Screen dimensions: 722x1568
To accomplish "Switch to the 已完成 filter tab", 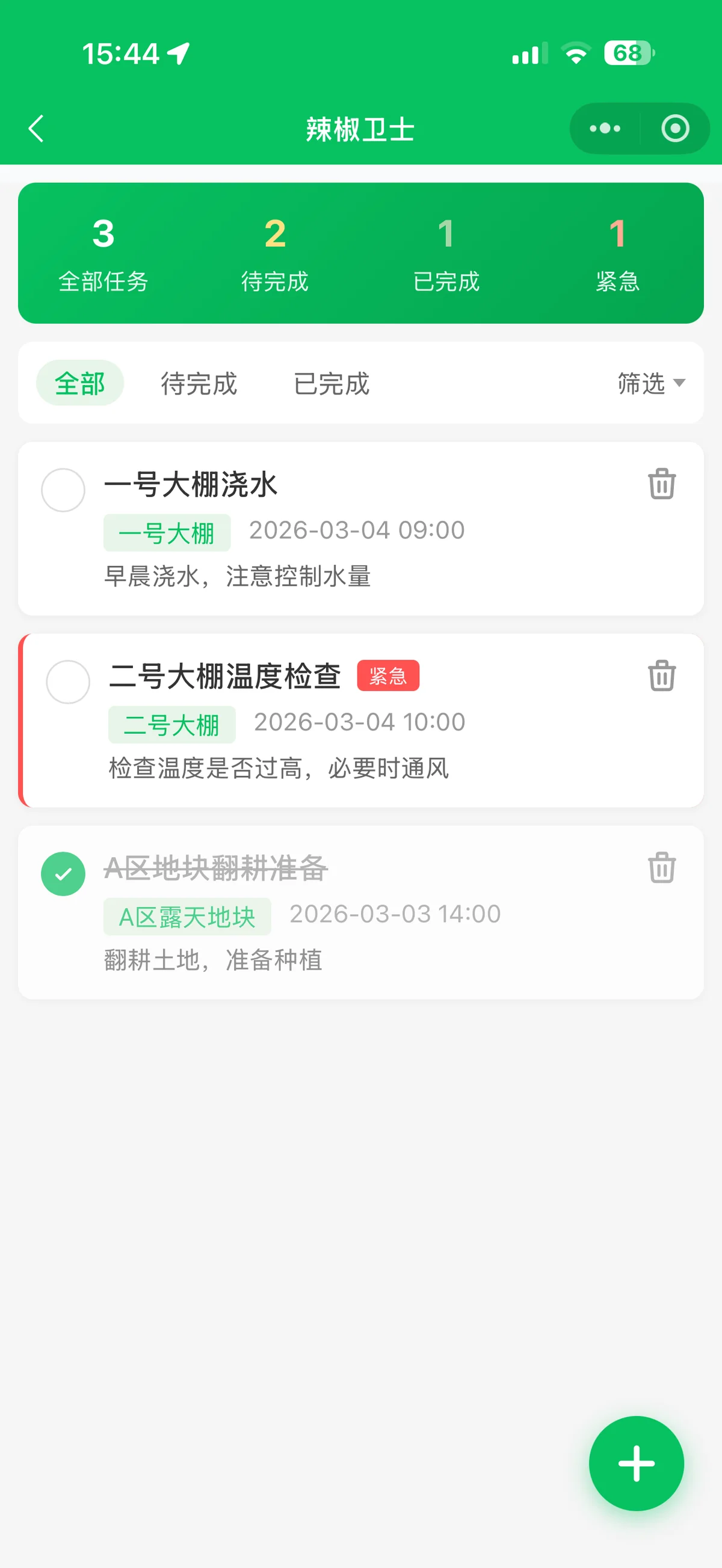I will pyautogui.click(x=331, y=384).
